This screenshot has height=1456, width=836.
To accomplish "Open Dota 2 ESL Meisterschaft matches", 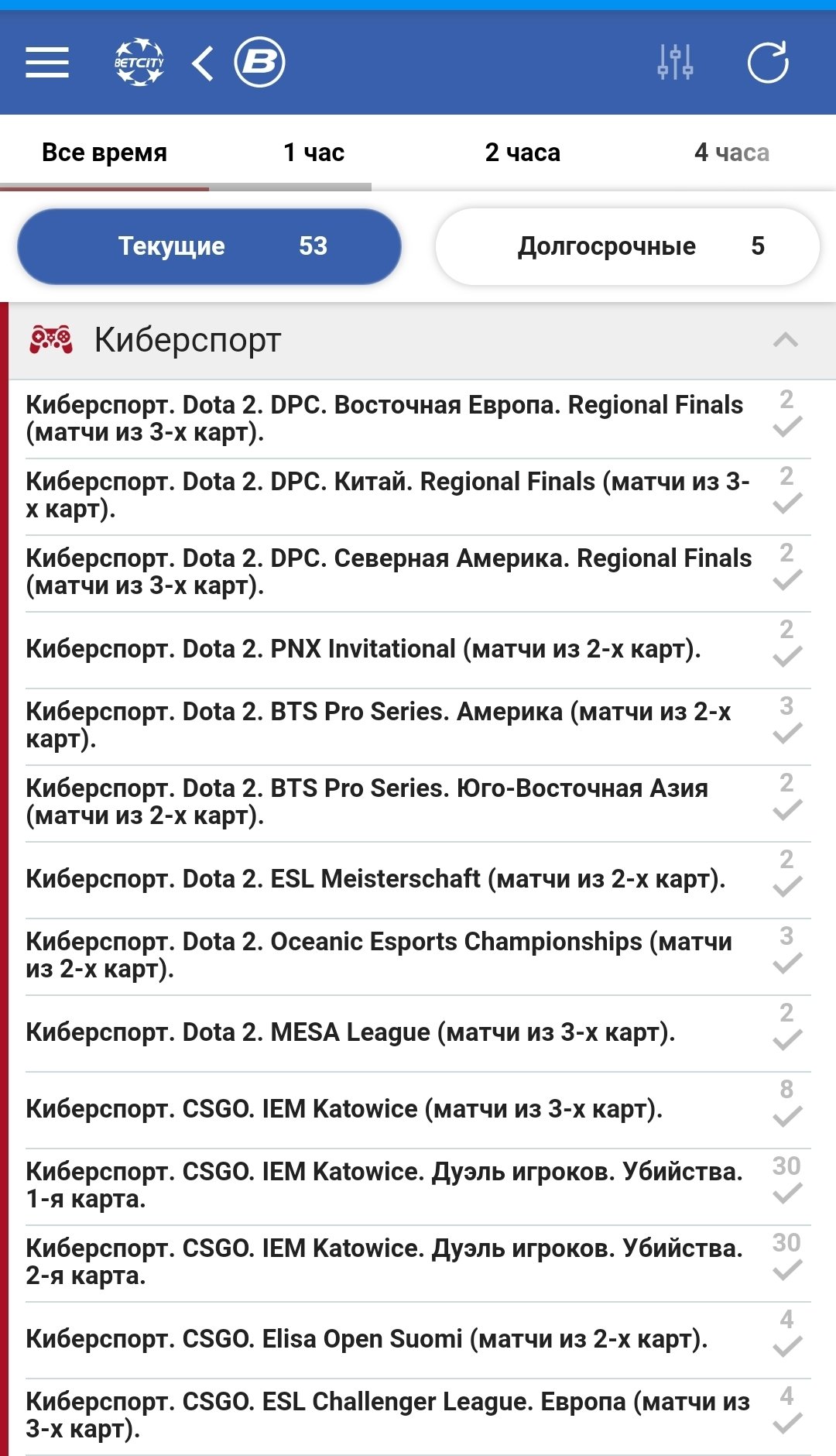I will (x=375, y=879).
